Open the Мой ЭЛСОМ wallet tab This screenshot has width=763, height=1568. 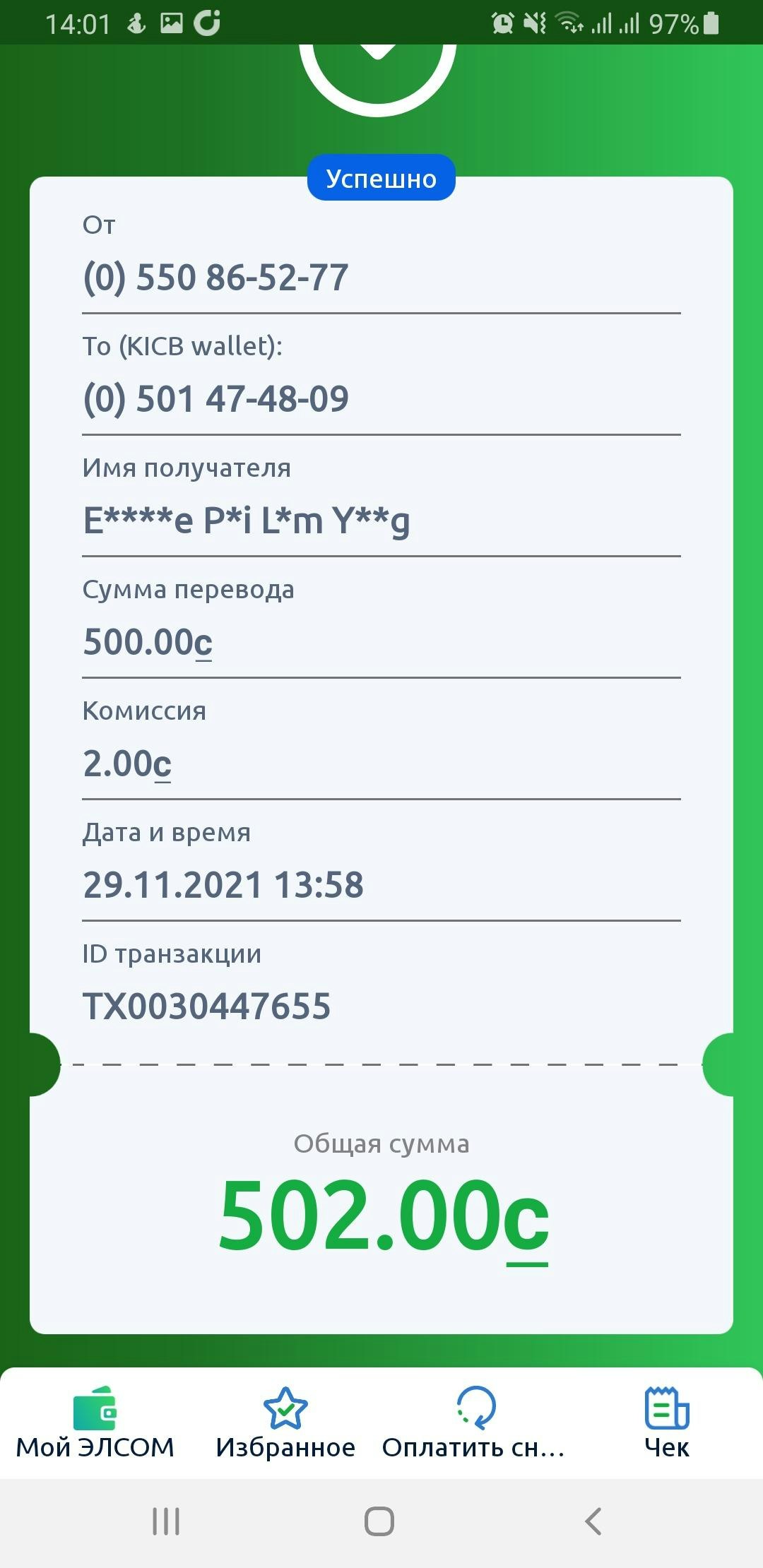coord(95,1423)
